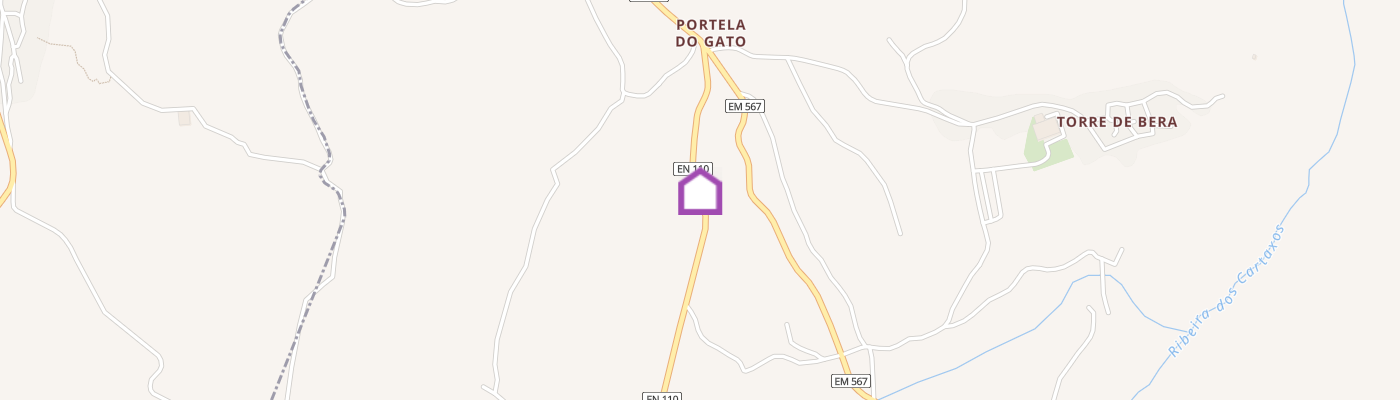Tap the purple house marker on EN 110

(x=700, y=192)
